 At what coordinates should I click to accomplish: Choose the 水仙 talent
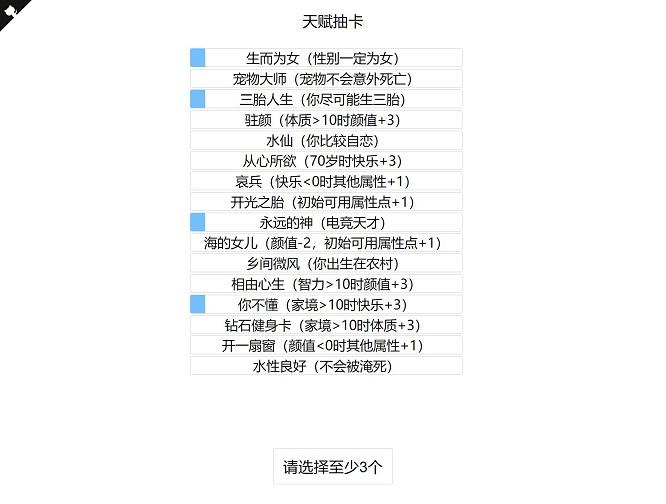[326, 140]
